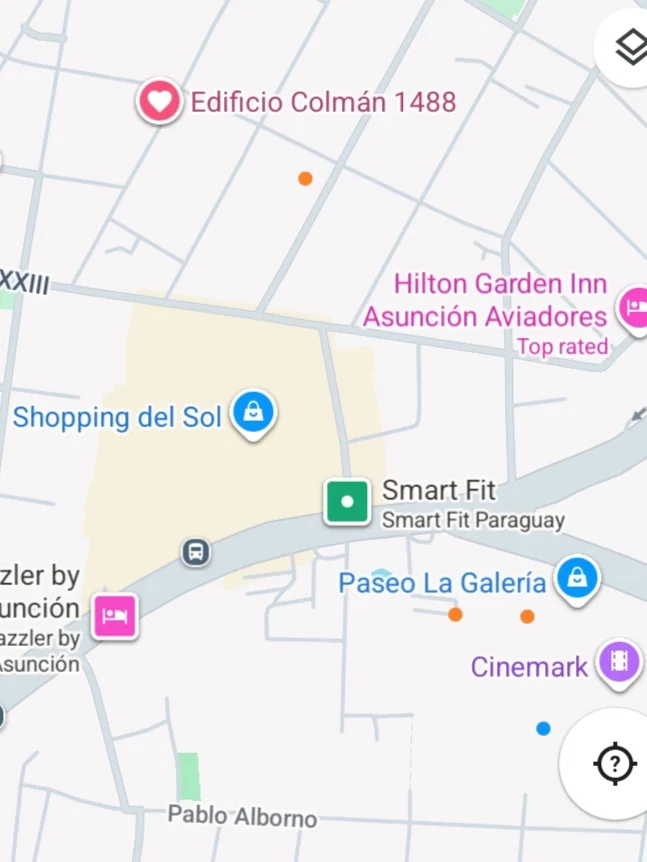Open the map layers button
This screenshot has width=647, height=862.
coord(629,46)
